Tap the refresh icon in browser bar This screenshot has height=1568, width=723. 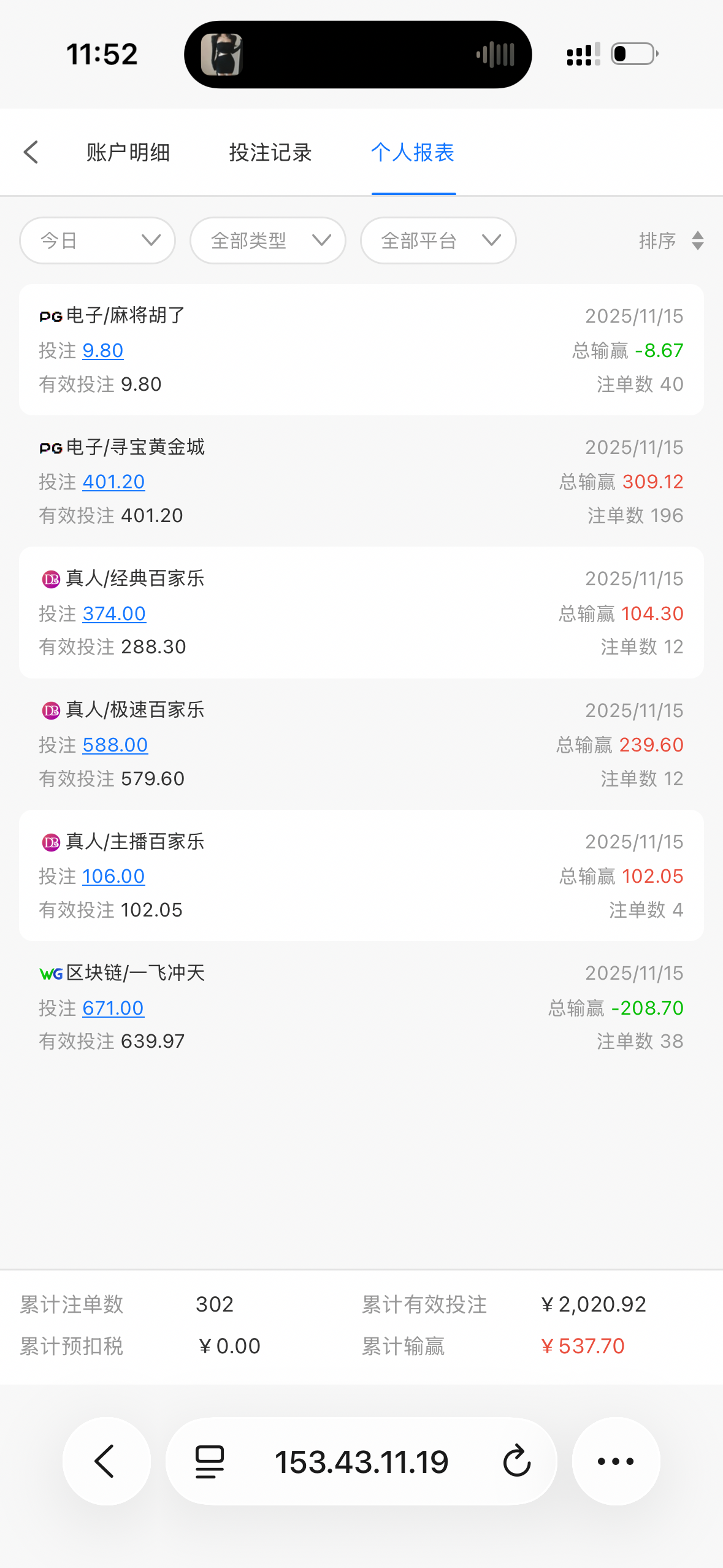pos(517,1461)
